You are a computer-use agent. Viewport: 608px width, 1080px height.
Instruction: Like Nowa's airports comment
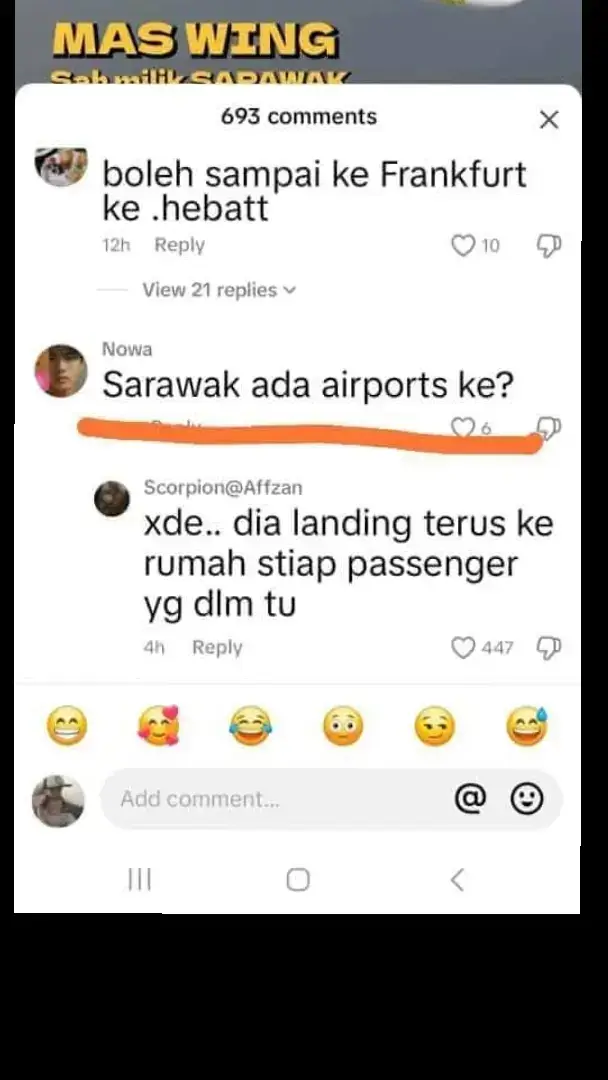462,428
